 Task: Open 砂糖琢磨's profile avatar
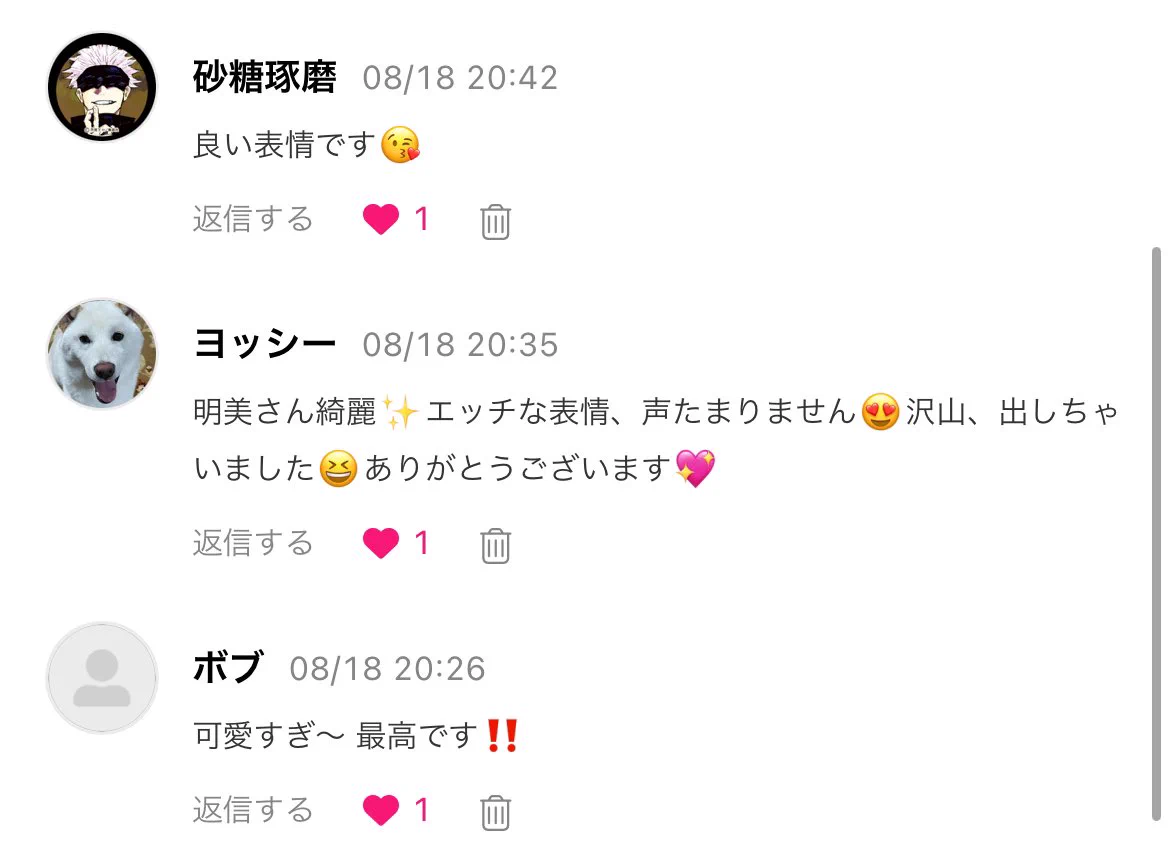[x=102, y=87]
